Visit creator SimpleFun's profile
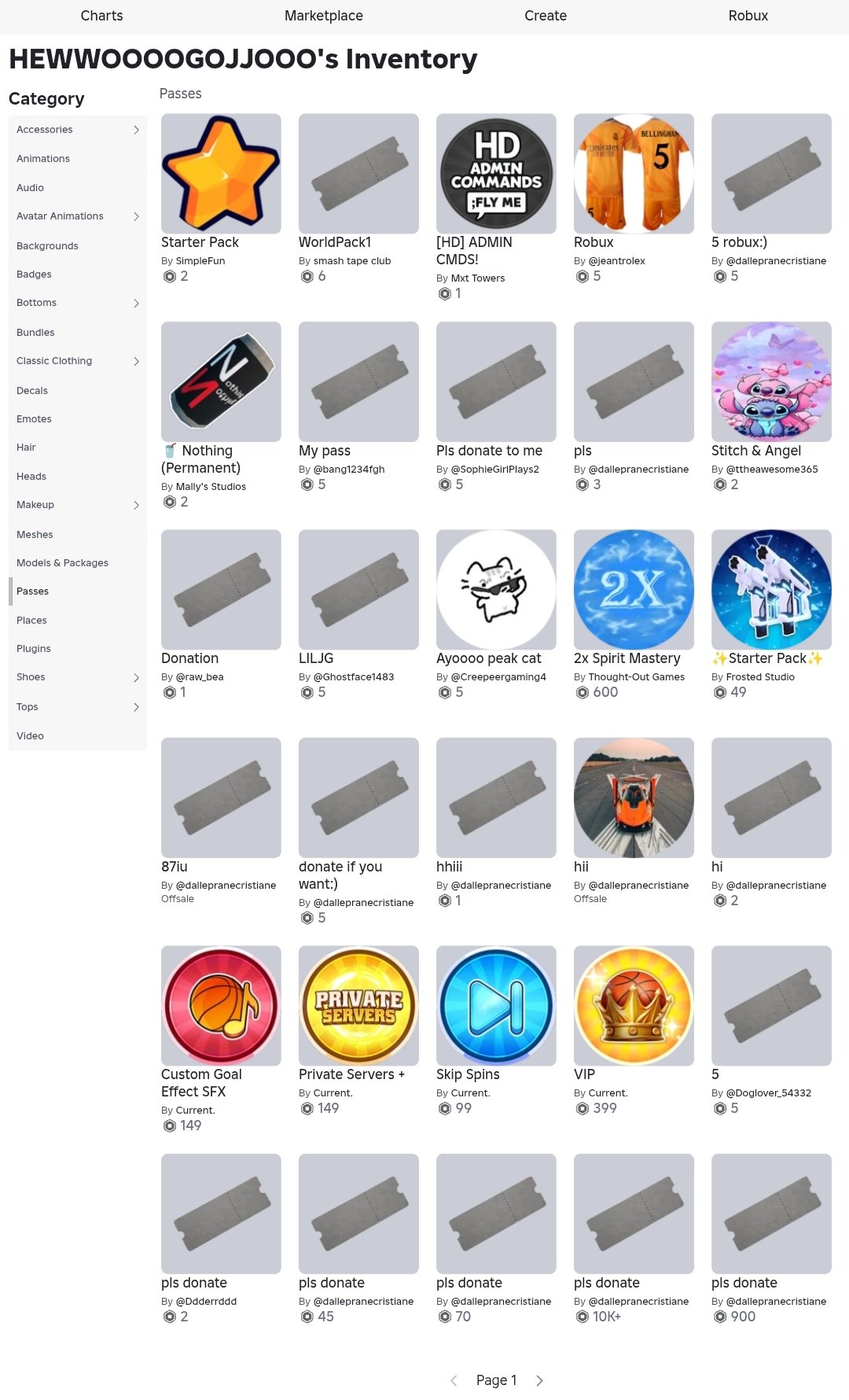Viewport: 849px width, 1400px height. 200,261
